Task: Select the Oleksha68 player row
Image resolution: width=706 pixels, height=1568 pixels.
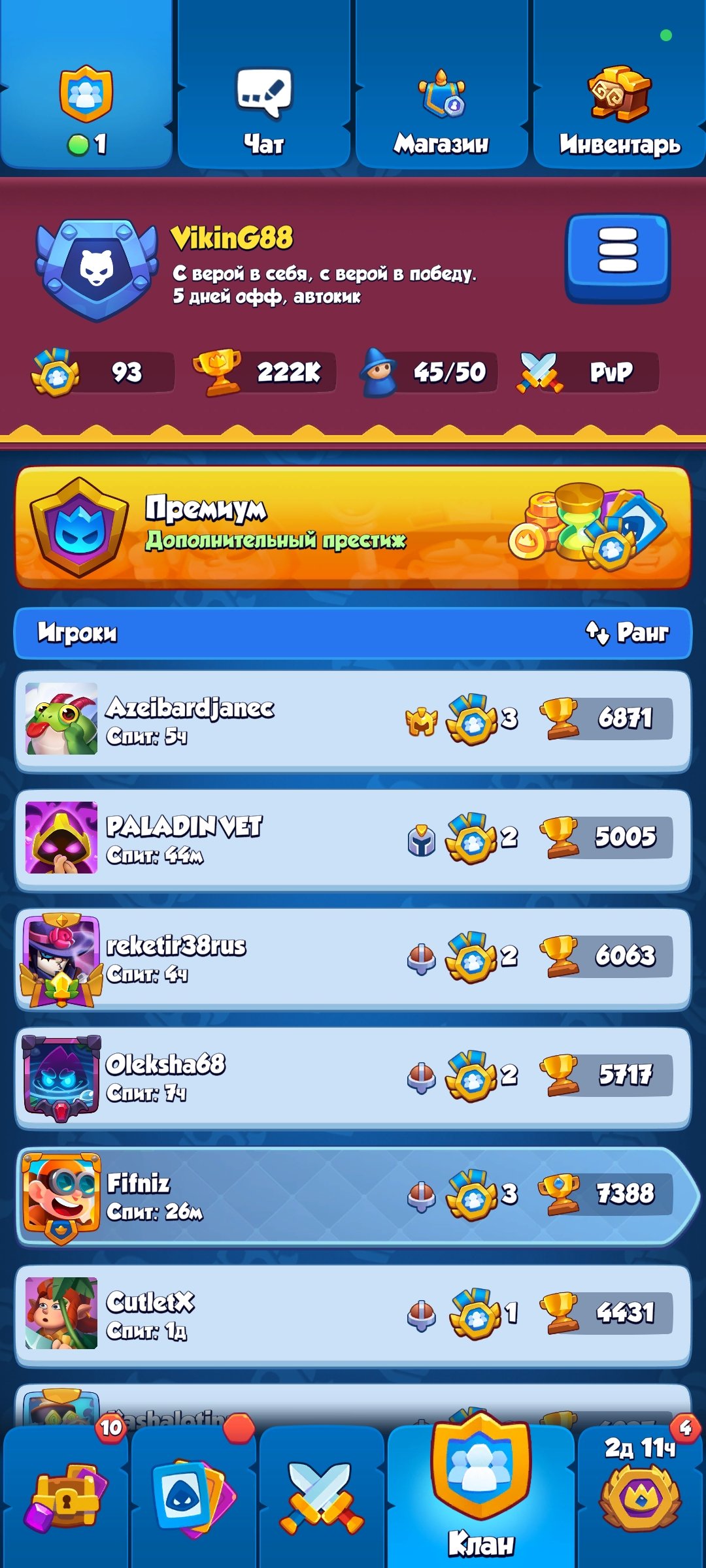Action: (x=353, y=1077)
